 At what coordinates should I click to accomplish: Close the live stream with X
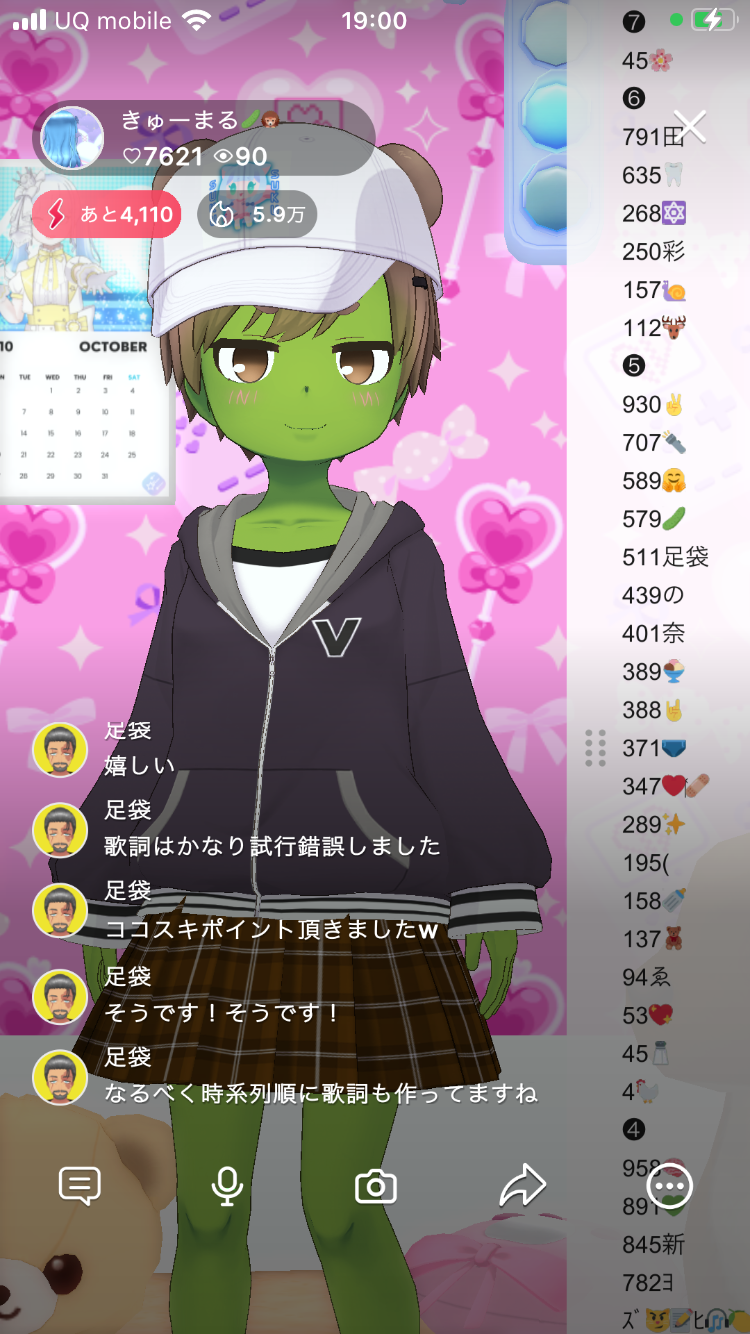click(690, 127)
